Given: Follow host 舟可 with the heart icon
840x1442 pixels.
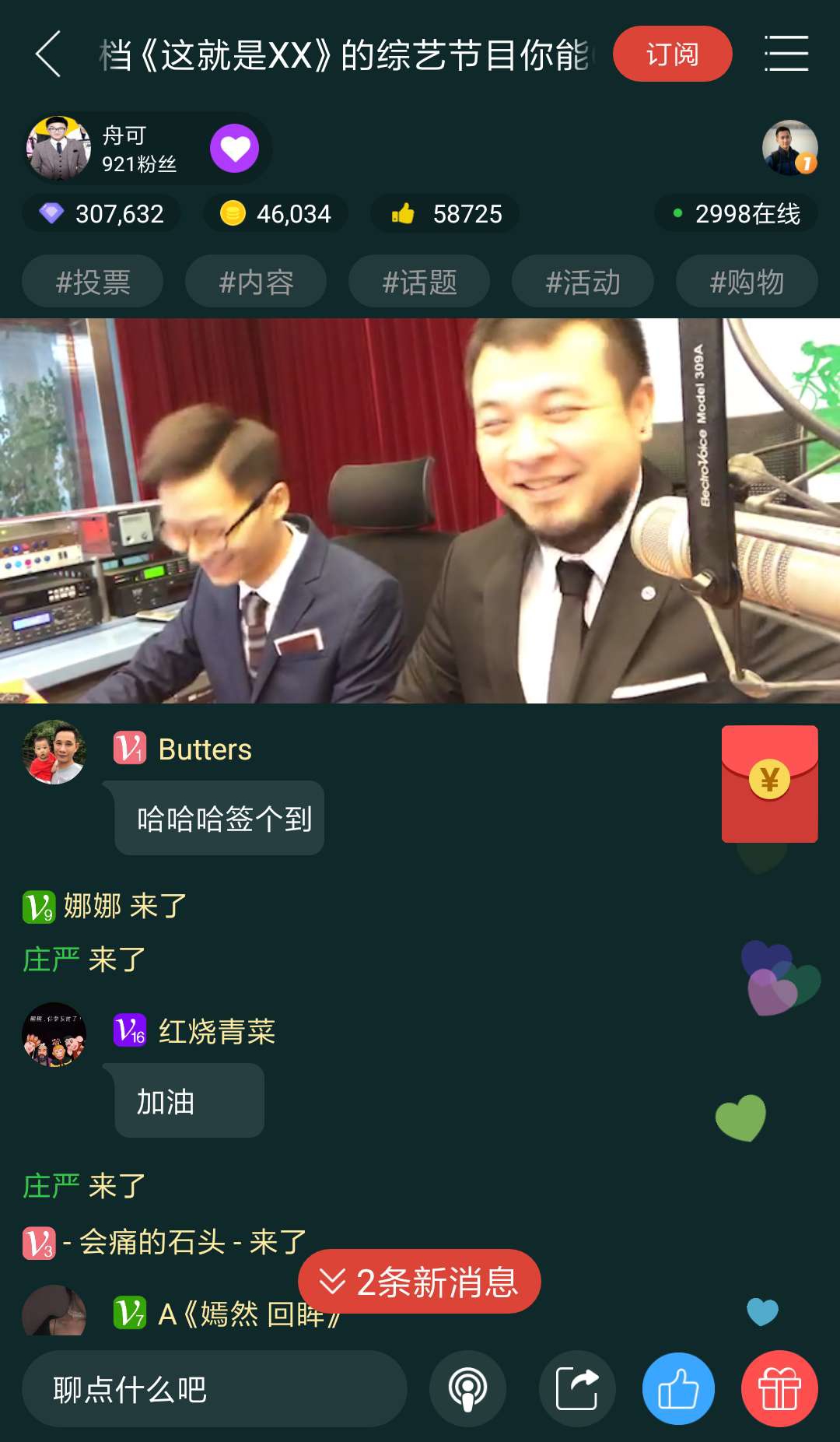Looking at the screenshot, I should click(234, 148).
